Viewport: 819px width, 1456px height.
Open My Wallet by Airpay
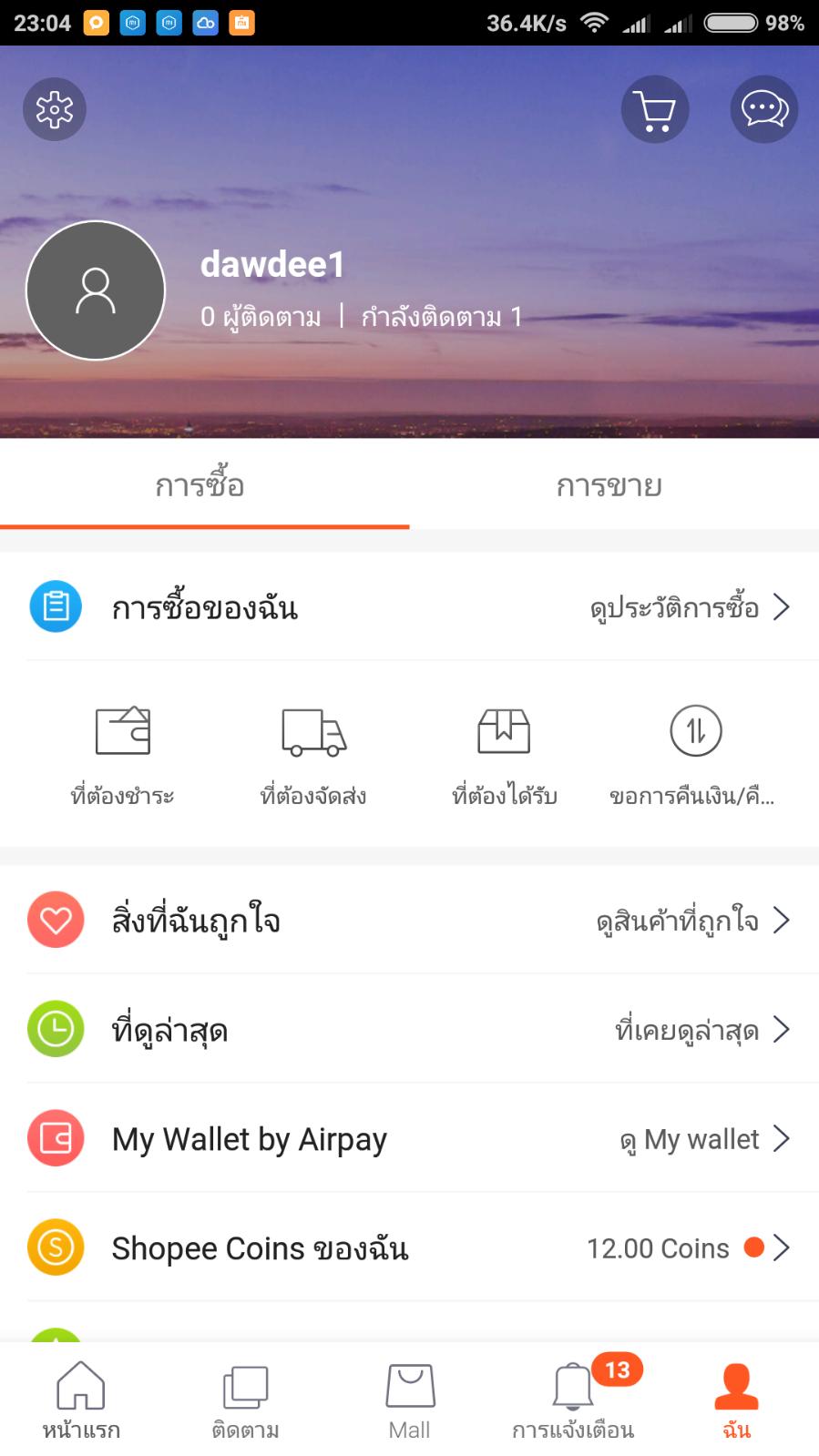pyautogui.click(x=409, y=1139)
